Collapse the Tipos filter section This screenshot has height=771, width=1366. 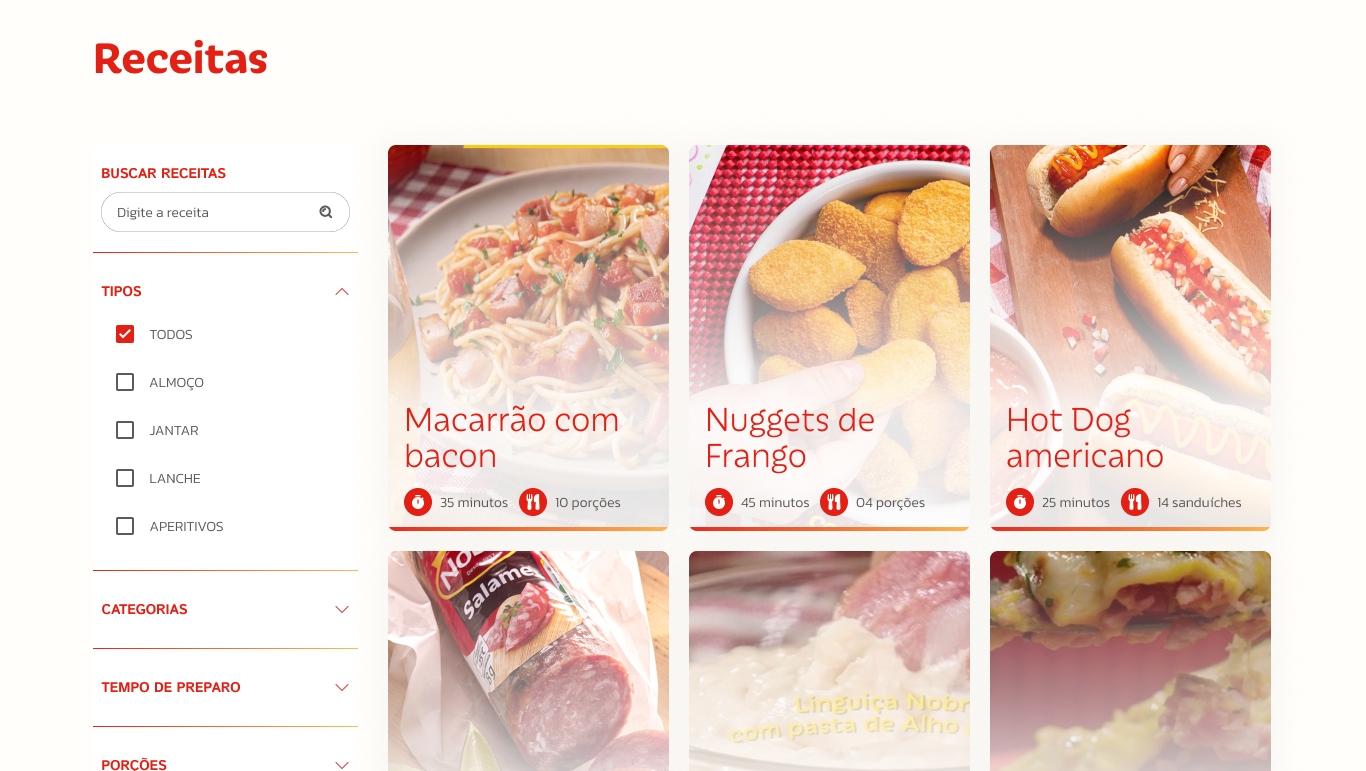tap(342, 291)
